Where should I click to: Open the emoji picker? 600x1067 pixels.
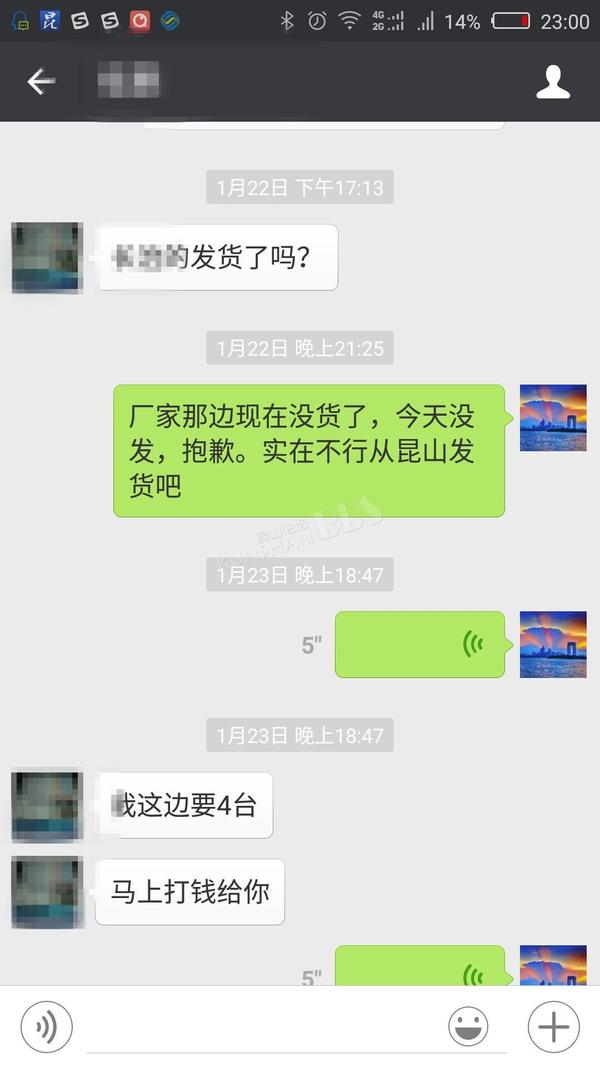click(468, 1027)
